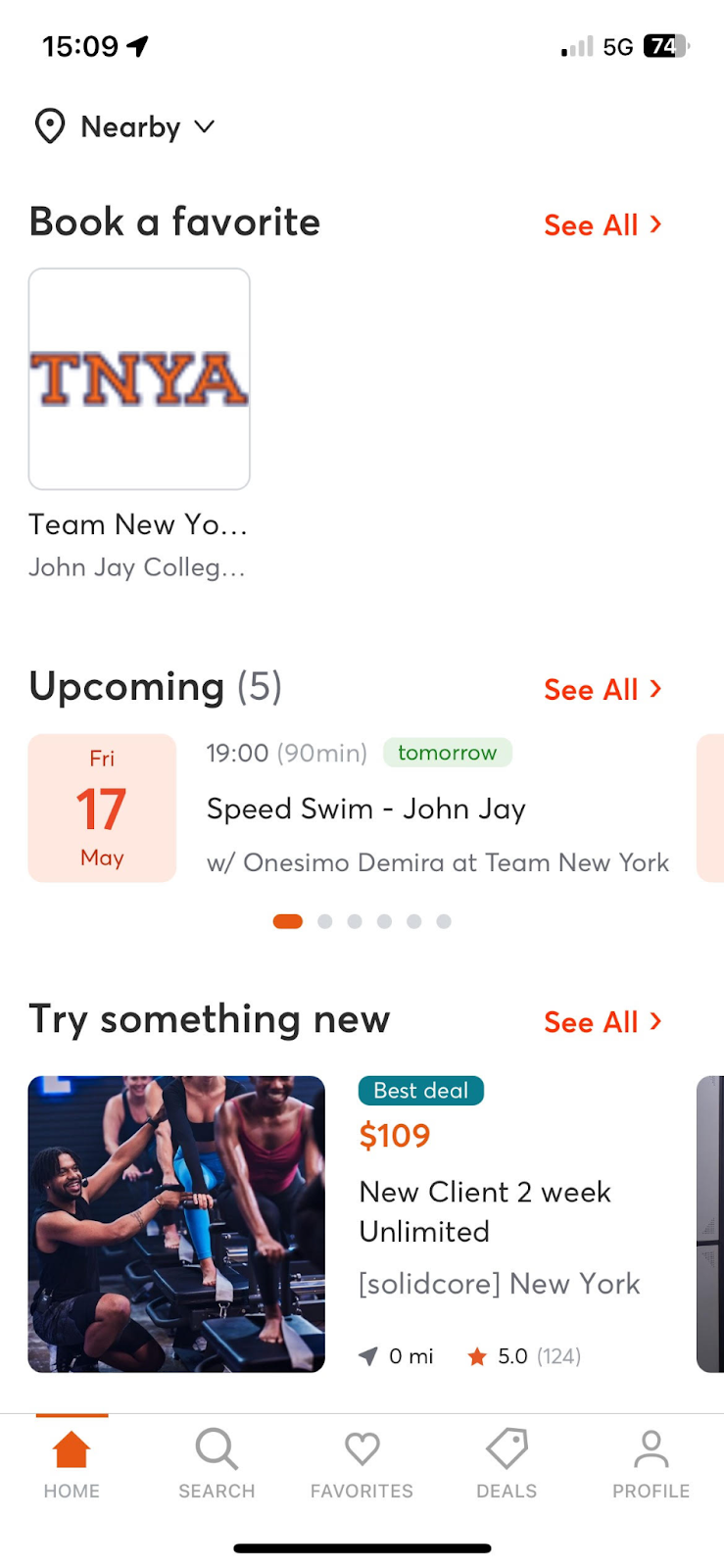Switch to the Favorites tab

(362, 1463)
